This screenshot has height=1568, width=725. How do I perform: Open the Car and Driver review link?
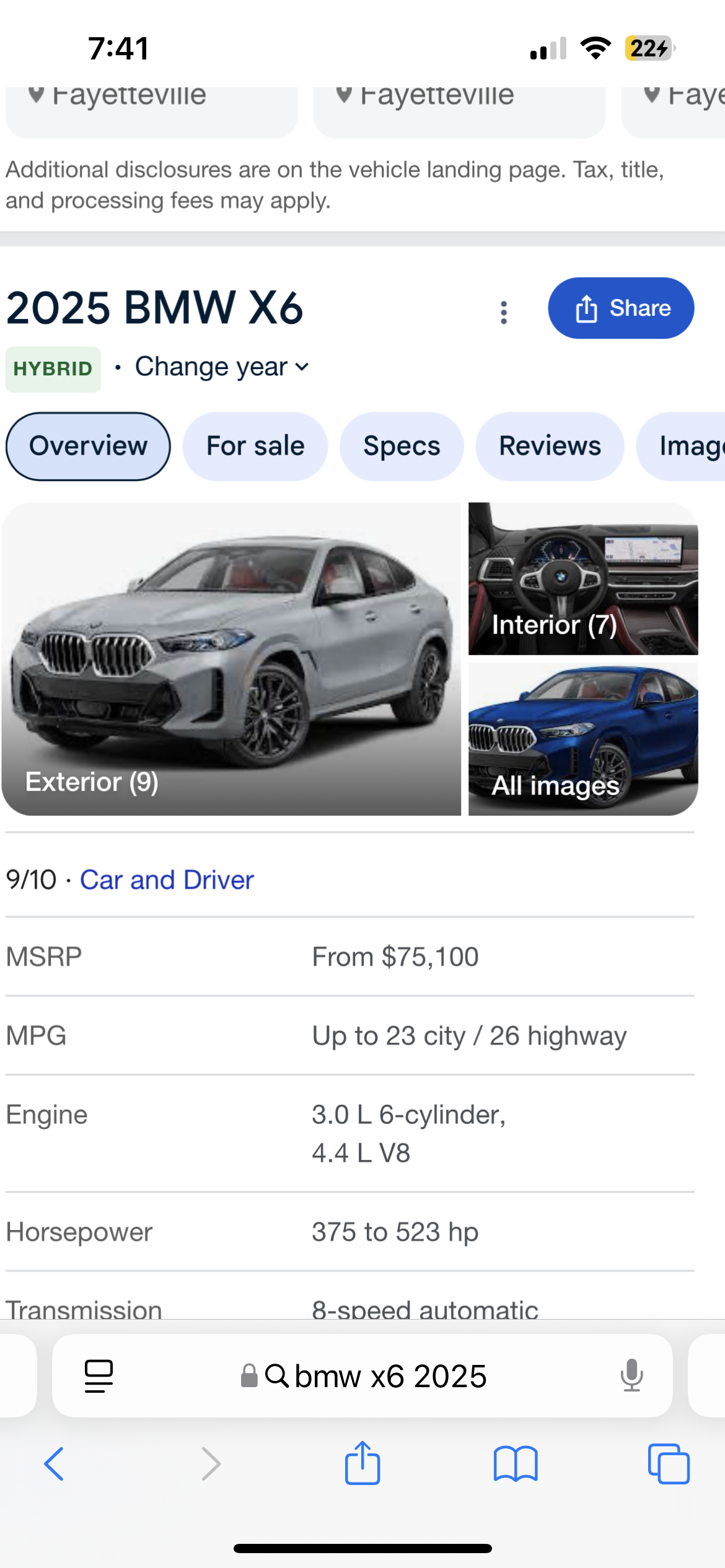pos(167,880)
